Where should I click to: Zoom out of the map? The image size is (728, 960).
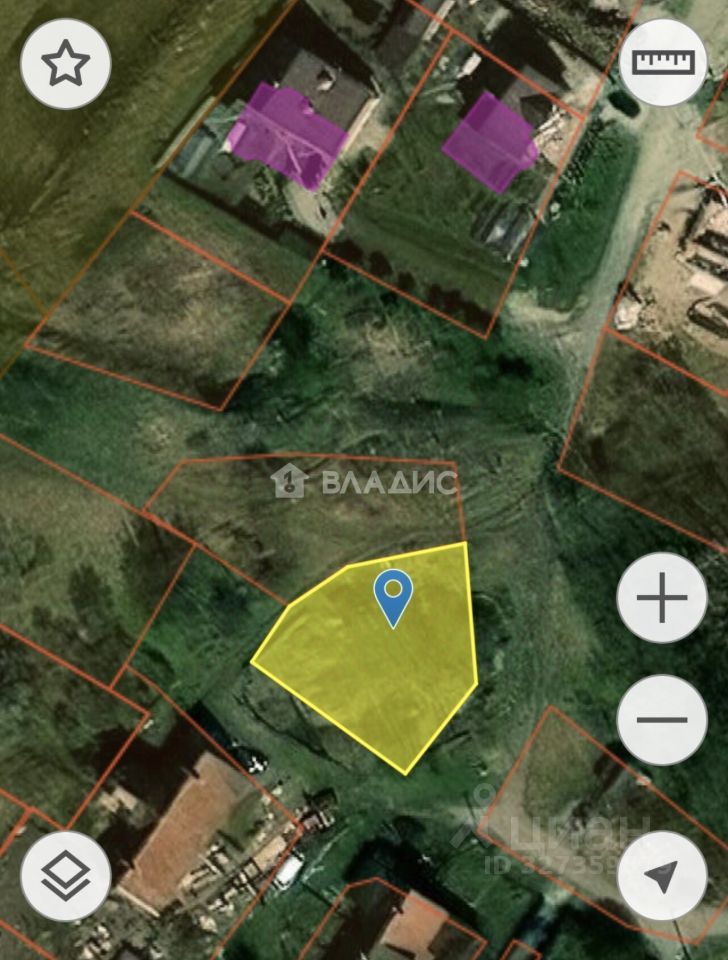coord(662,720)
